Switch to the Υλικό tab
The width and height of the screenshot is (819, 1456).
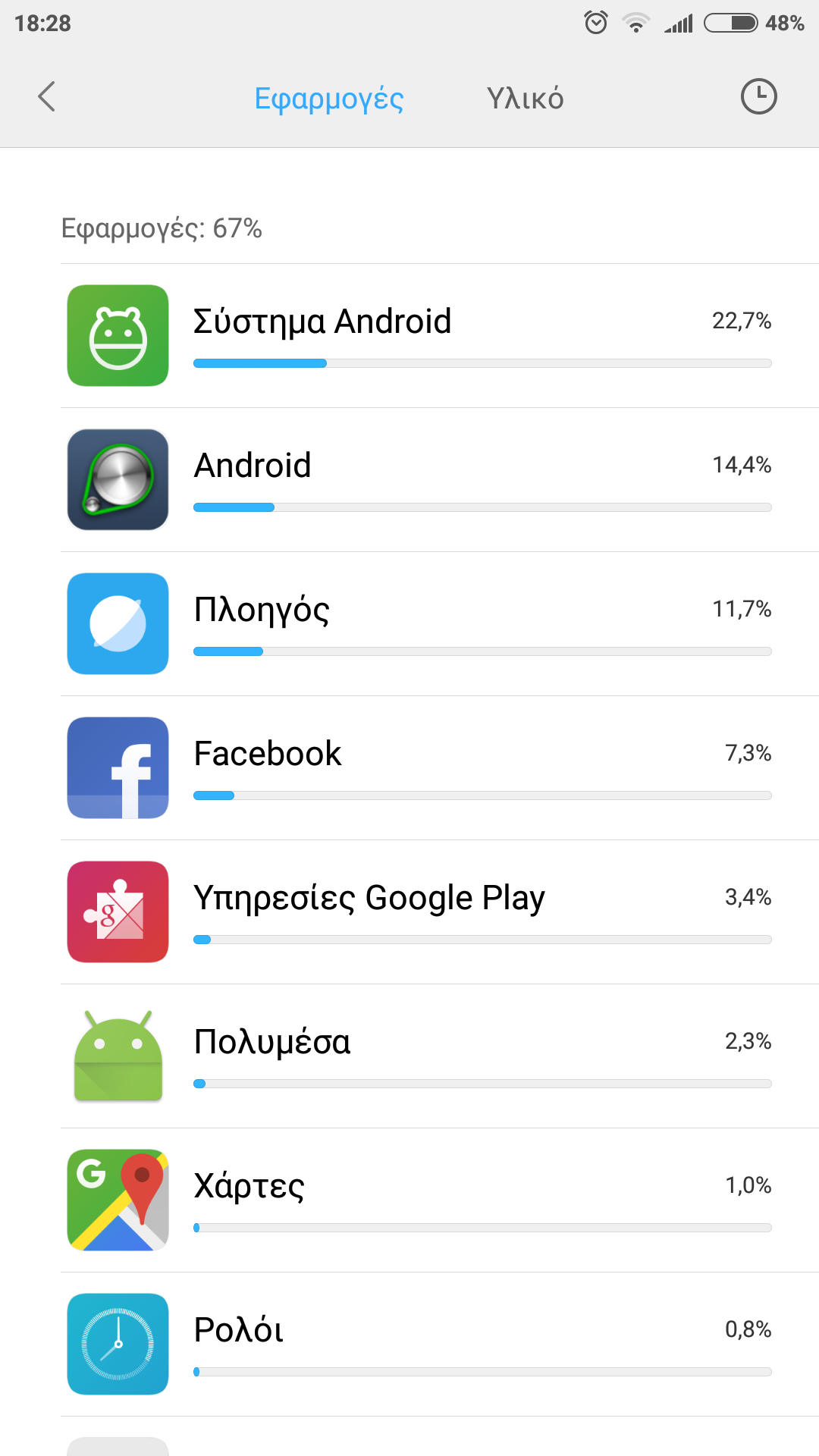[x=525, y=99]
